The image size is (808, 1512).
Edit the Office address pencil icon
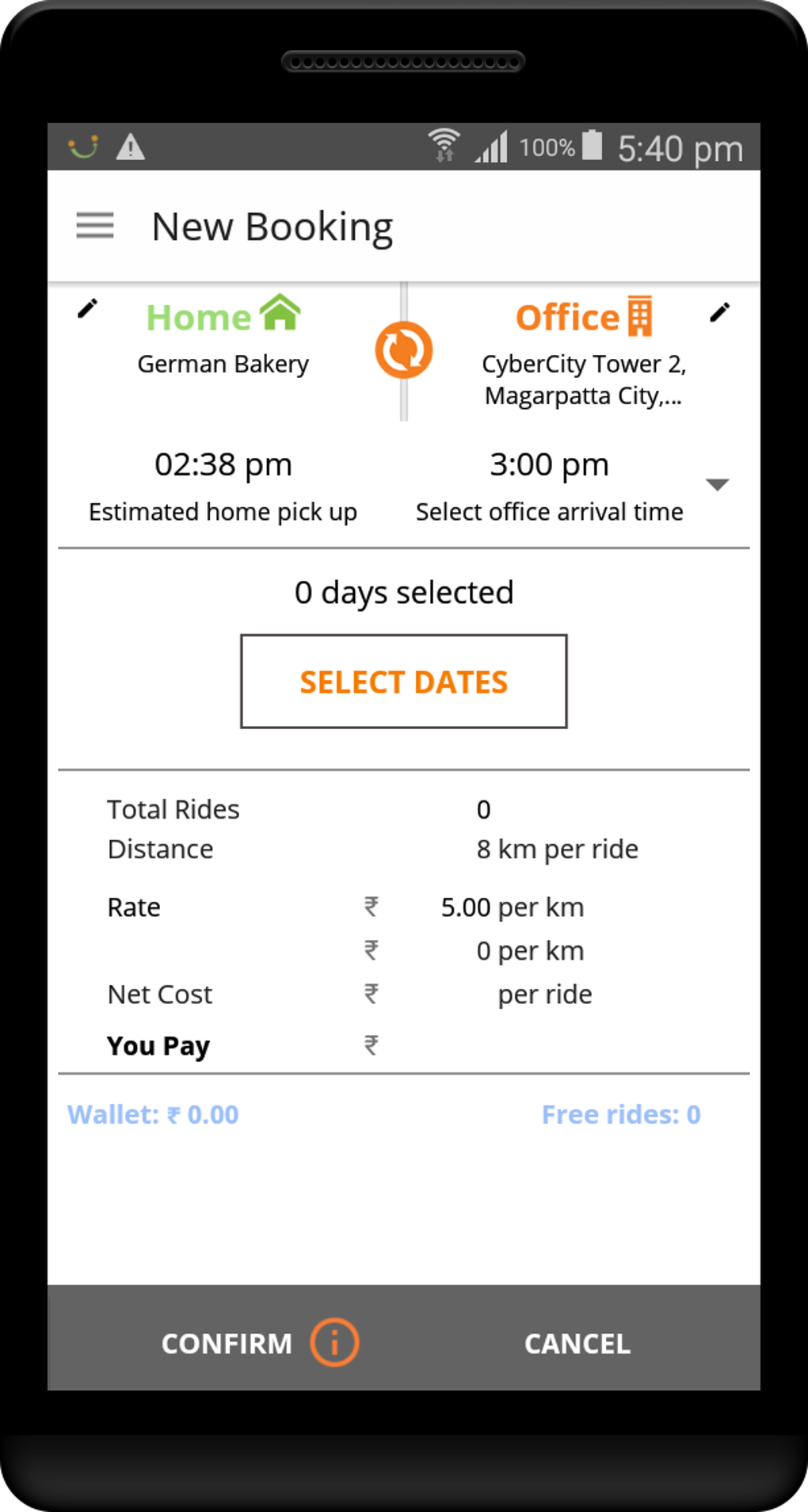click(719, 313)
